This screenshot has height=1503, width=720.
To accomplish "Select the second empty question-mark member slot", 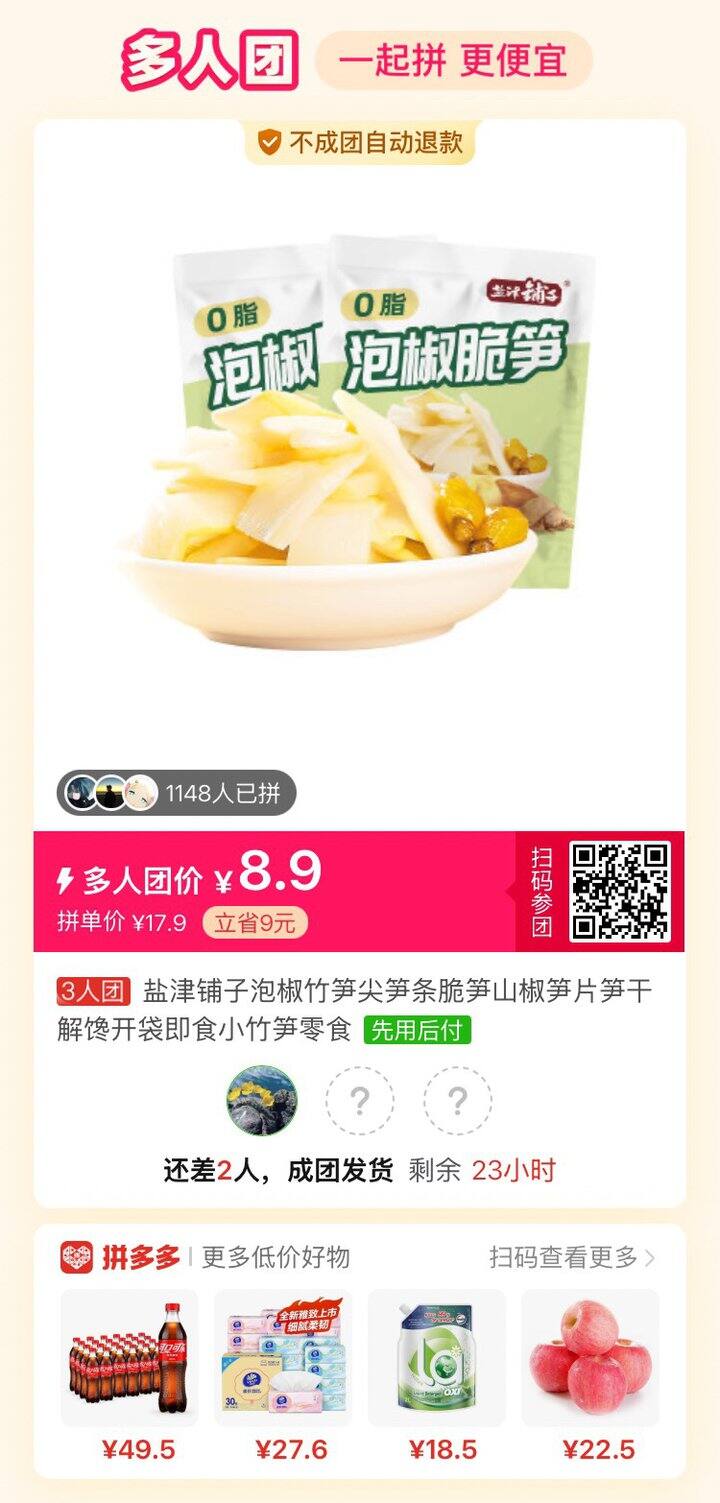I will pos(457,1100).
